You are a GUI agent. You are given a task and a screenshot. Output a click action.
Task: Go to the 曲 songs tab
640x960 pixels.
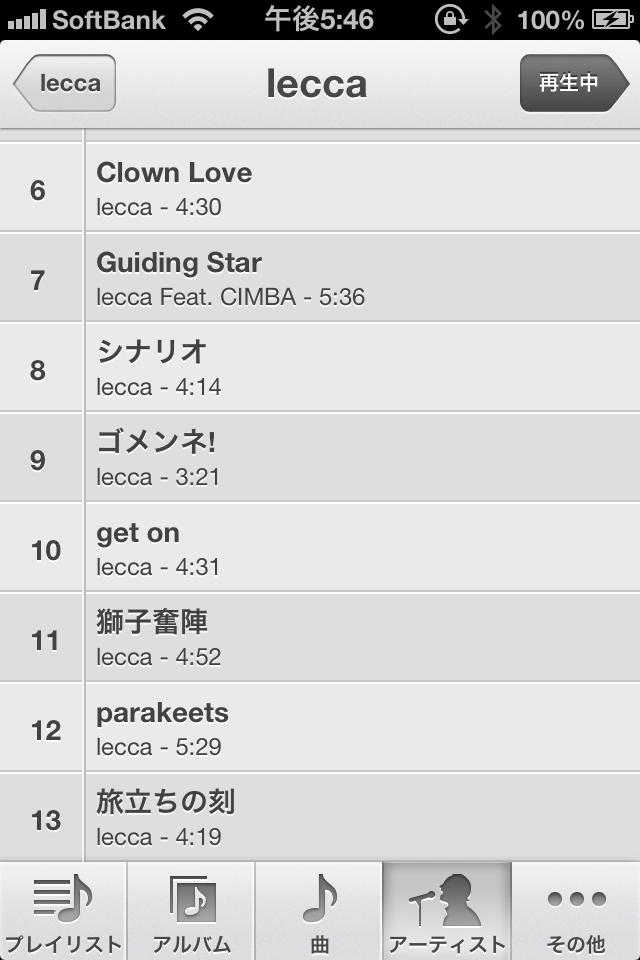point(319,912)
